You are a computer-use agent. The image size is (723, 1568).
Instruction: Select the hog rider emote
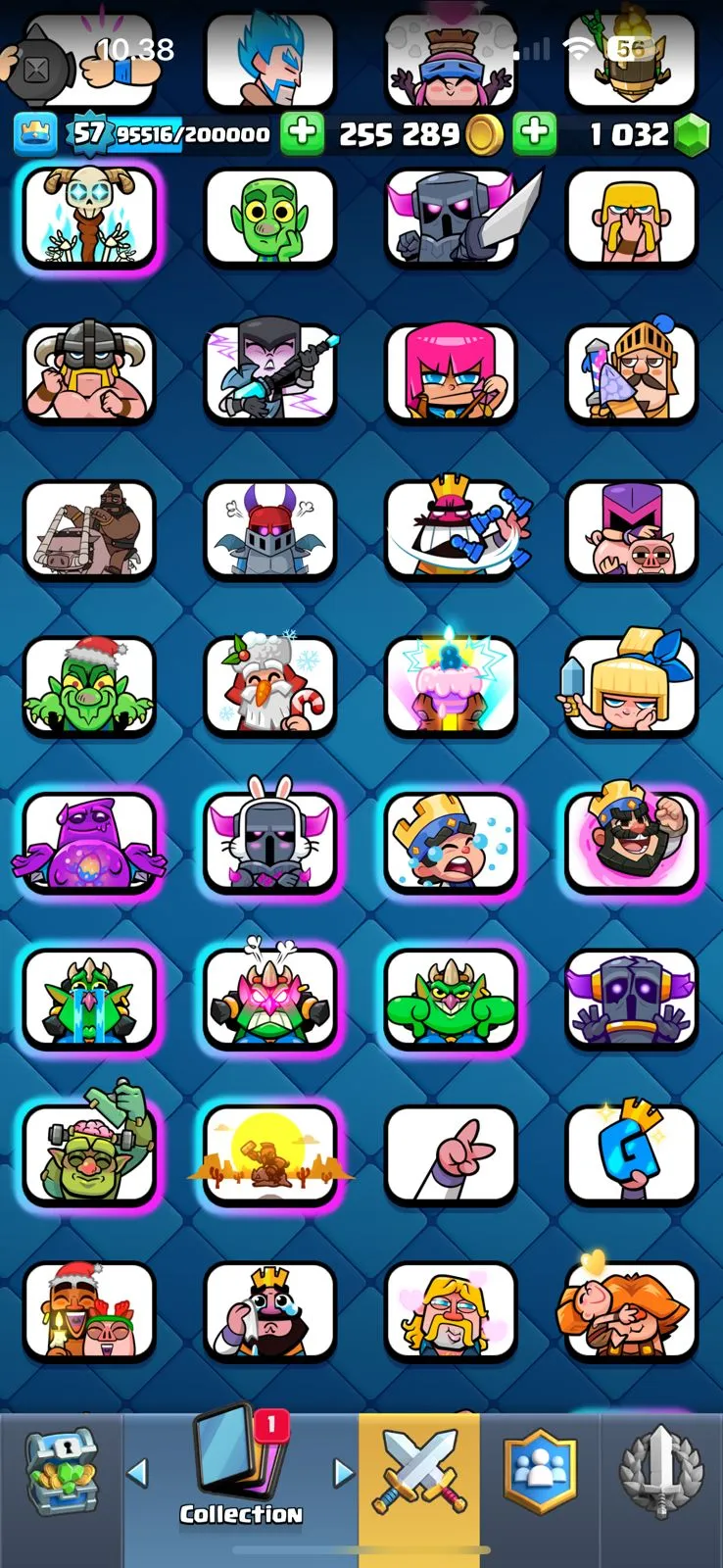pyautogui.click(x=89, y=530)
